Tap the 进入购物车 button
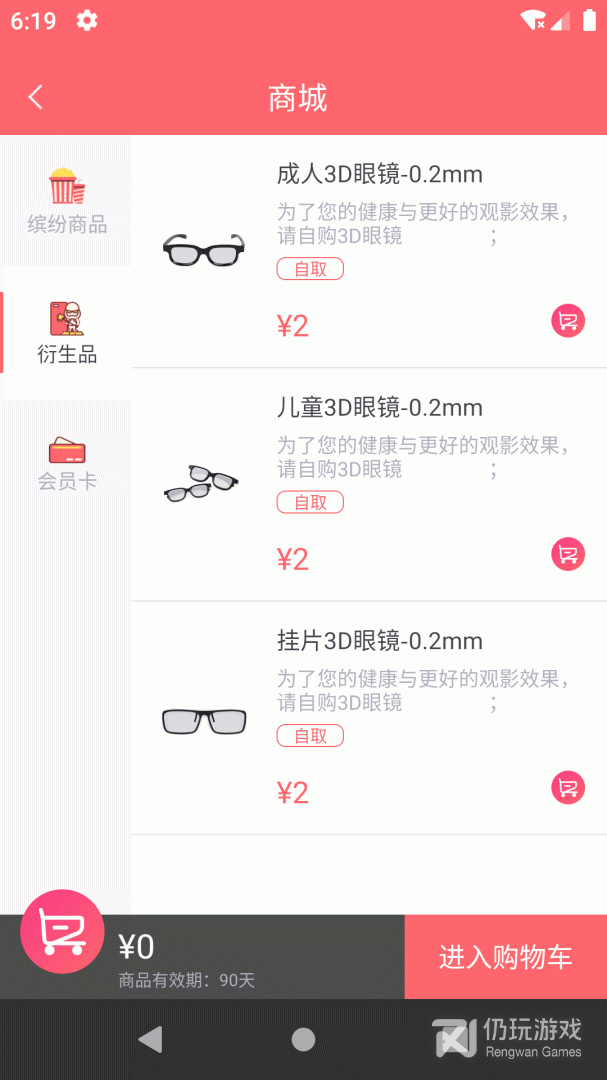Viewport: 607px width, 1080px height. [x=505, y=957]
